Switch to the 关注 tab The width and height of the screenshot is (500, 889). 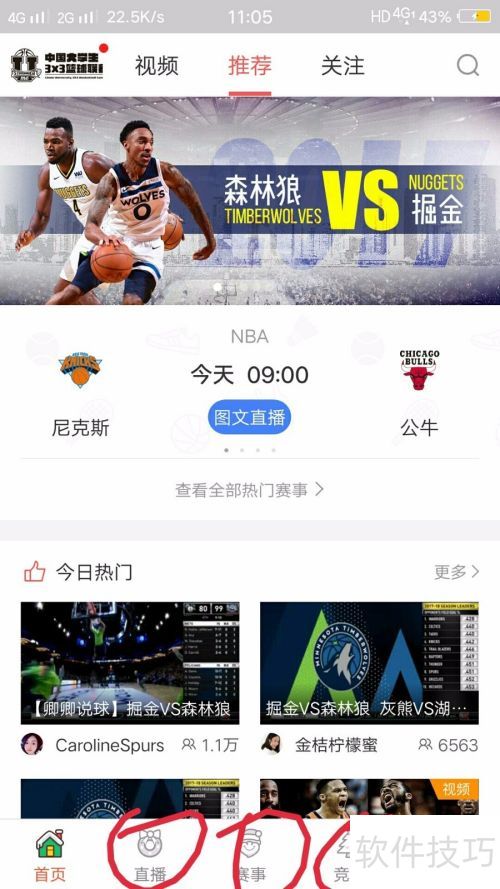(x=343, y=66)
